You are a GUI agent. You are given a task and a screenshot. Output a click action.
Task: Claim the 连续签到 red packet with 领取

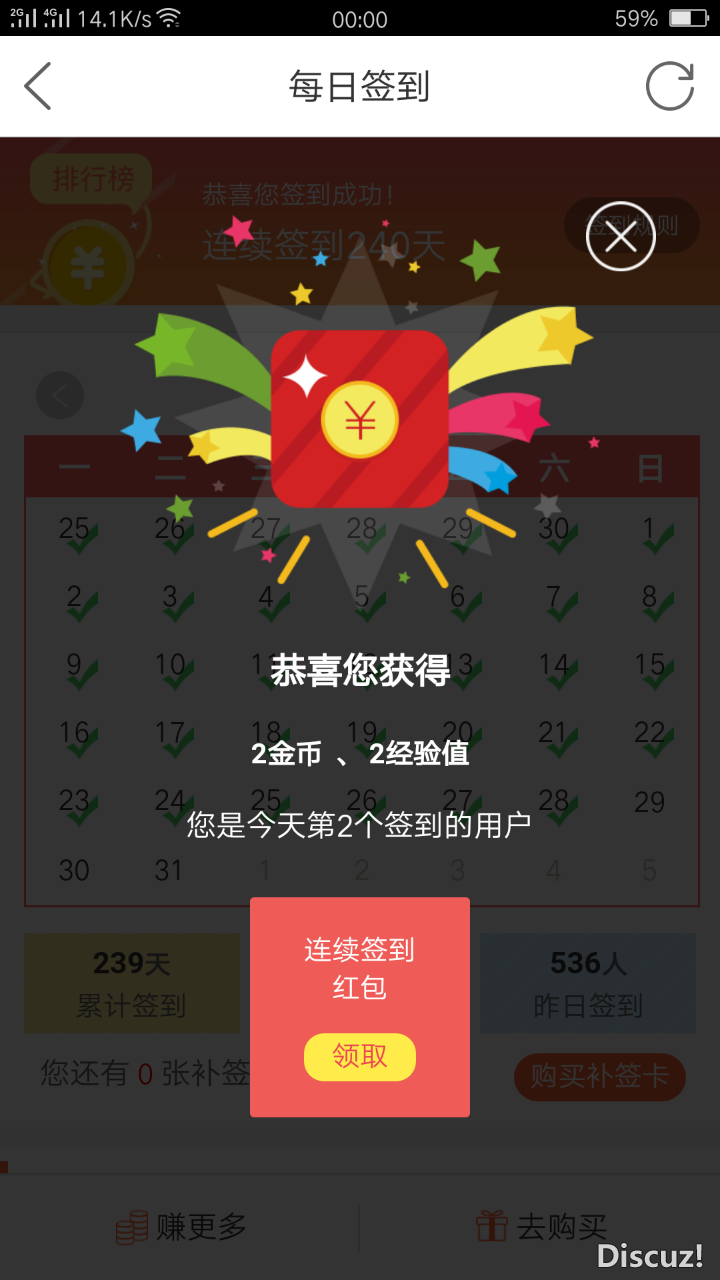point(359,1056)
